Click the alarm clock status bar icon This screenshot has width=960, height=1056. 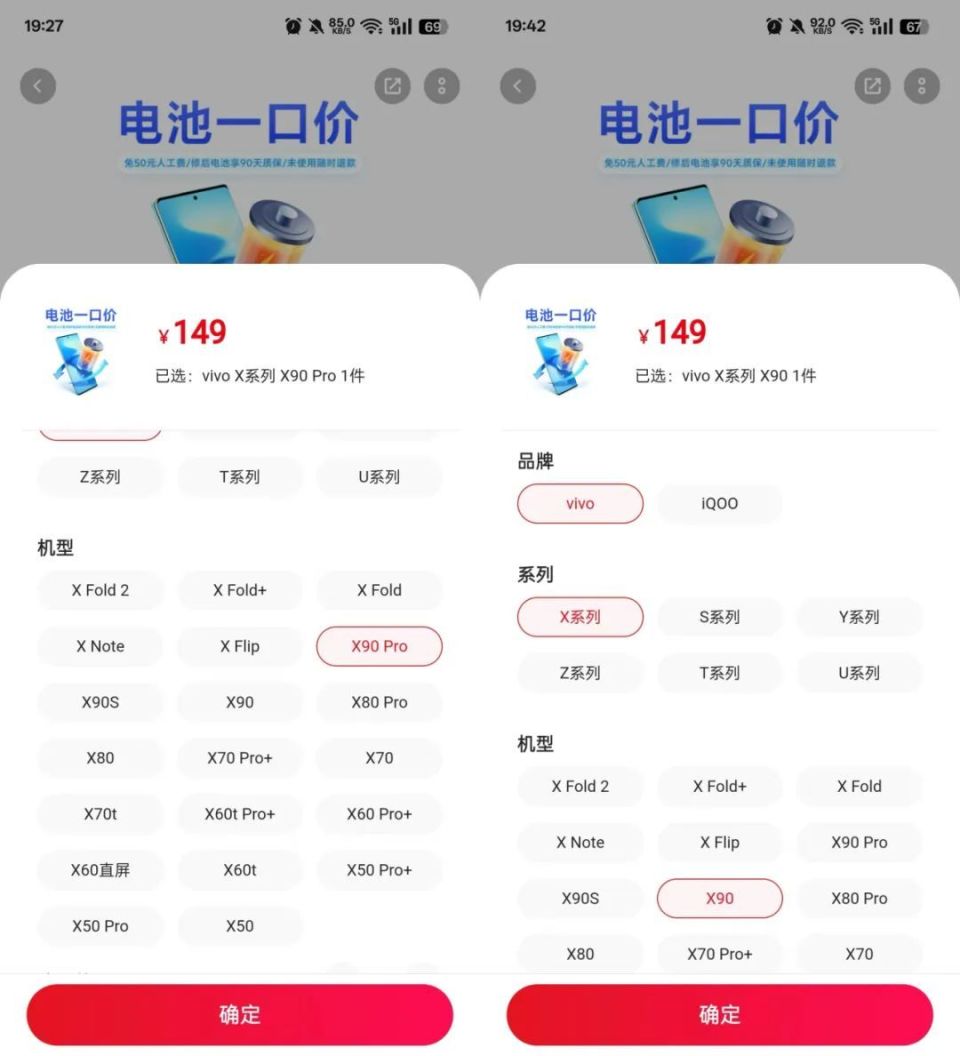click(293, 25)
